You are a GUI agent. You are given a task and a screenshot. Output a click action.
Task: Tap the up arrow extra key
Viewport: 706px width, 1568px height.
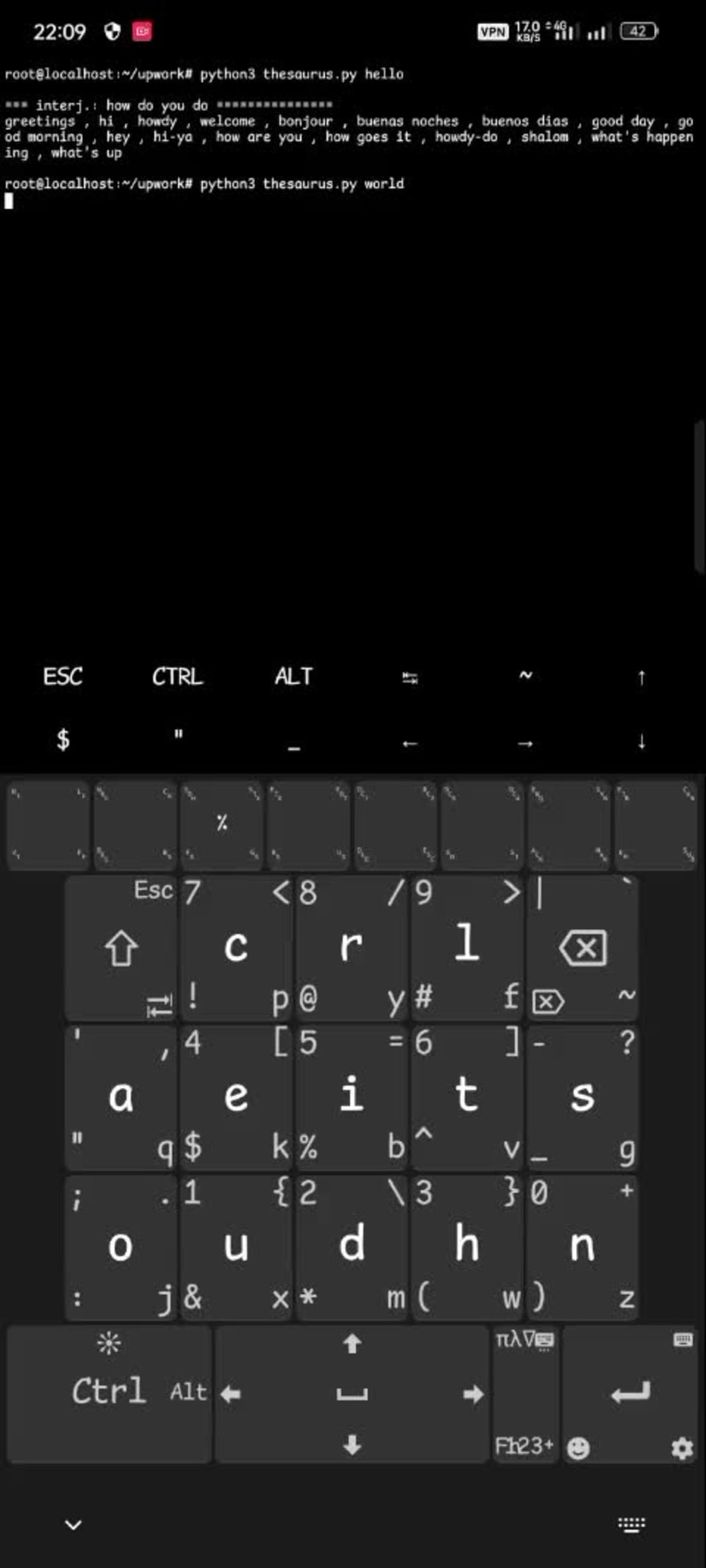(x=641, y=678)
